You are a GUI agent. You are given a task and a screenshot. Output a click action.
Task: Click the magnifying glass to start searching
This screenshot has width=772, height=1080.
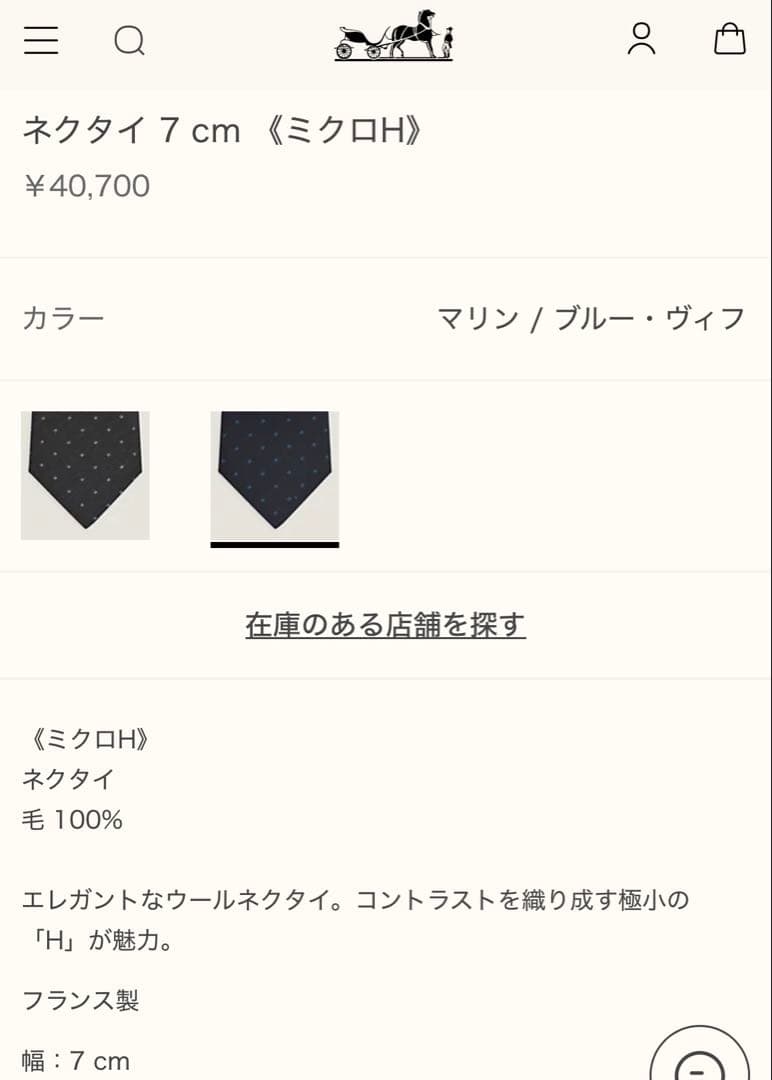coord(129,41)
